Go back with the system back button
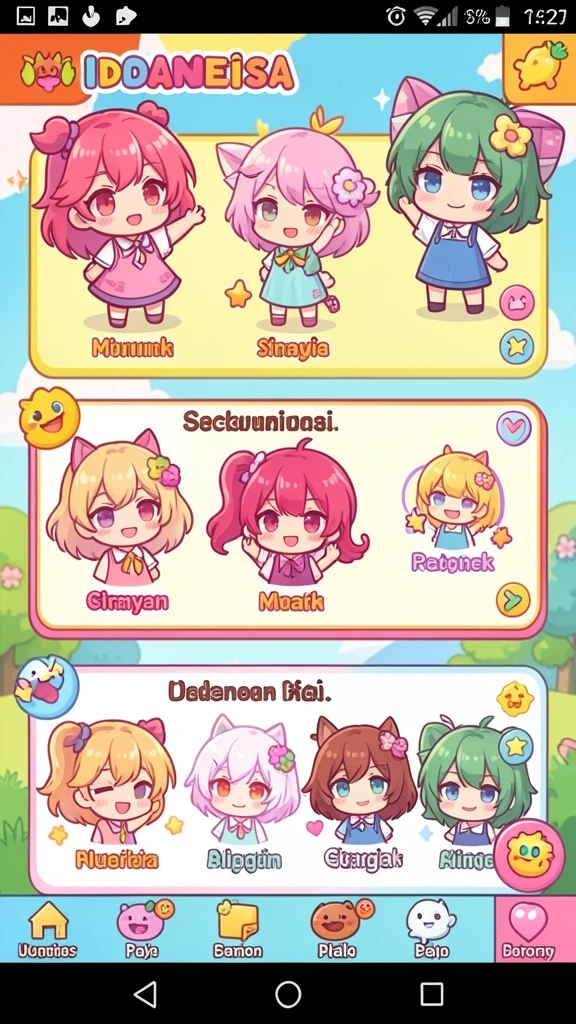This screenshot has width=576, height=1024. (x=144, y=995)
